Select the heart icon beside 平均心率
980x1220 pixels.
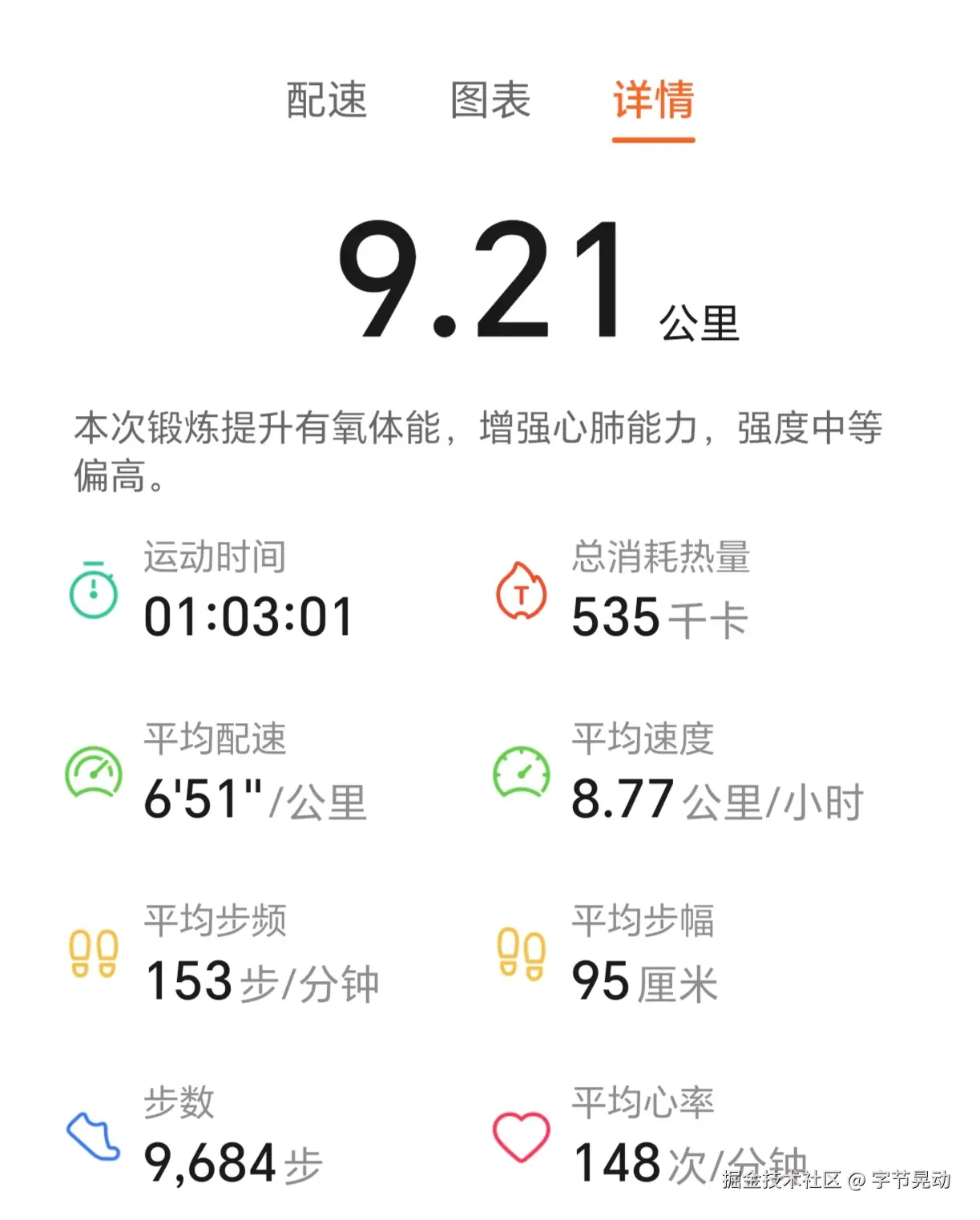[522, 1138]
